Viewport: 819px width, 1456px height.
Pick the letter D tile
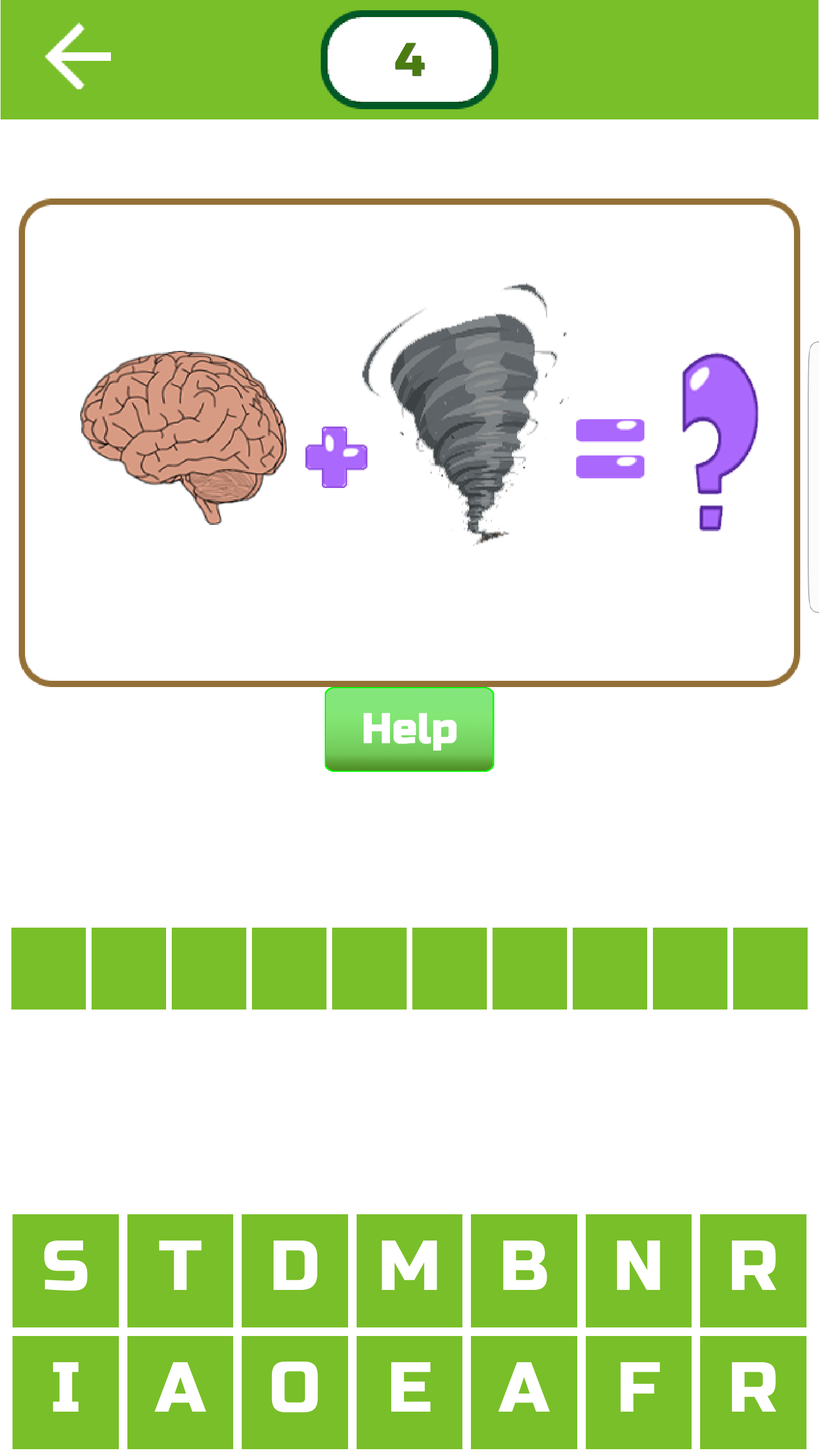(295, 1271)
